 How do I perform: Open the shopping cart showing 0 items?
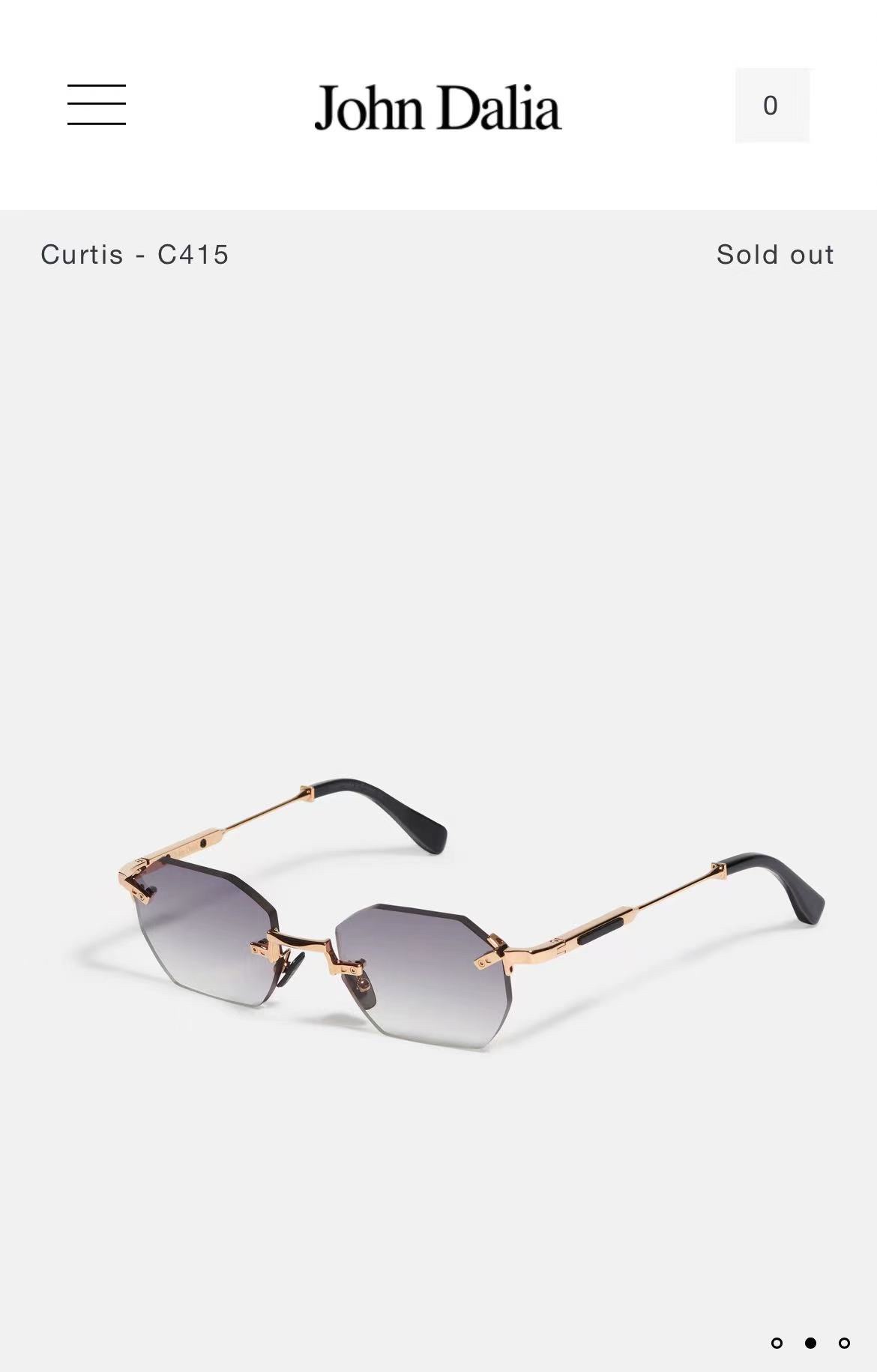tap(771, 106)
